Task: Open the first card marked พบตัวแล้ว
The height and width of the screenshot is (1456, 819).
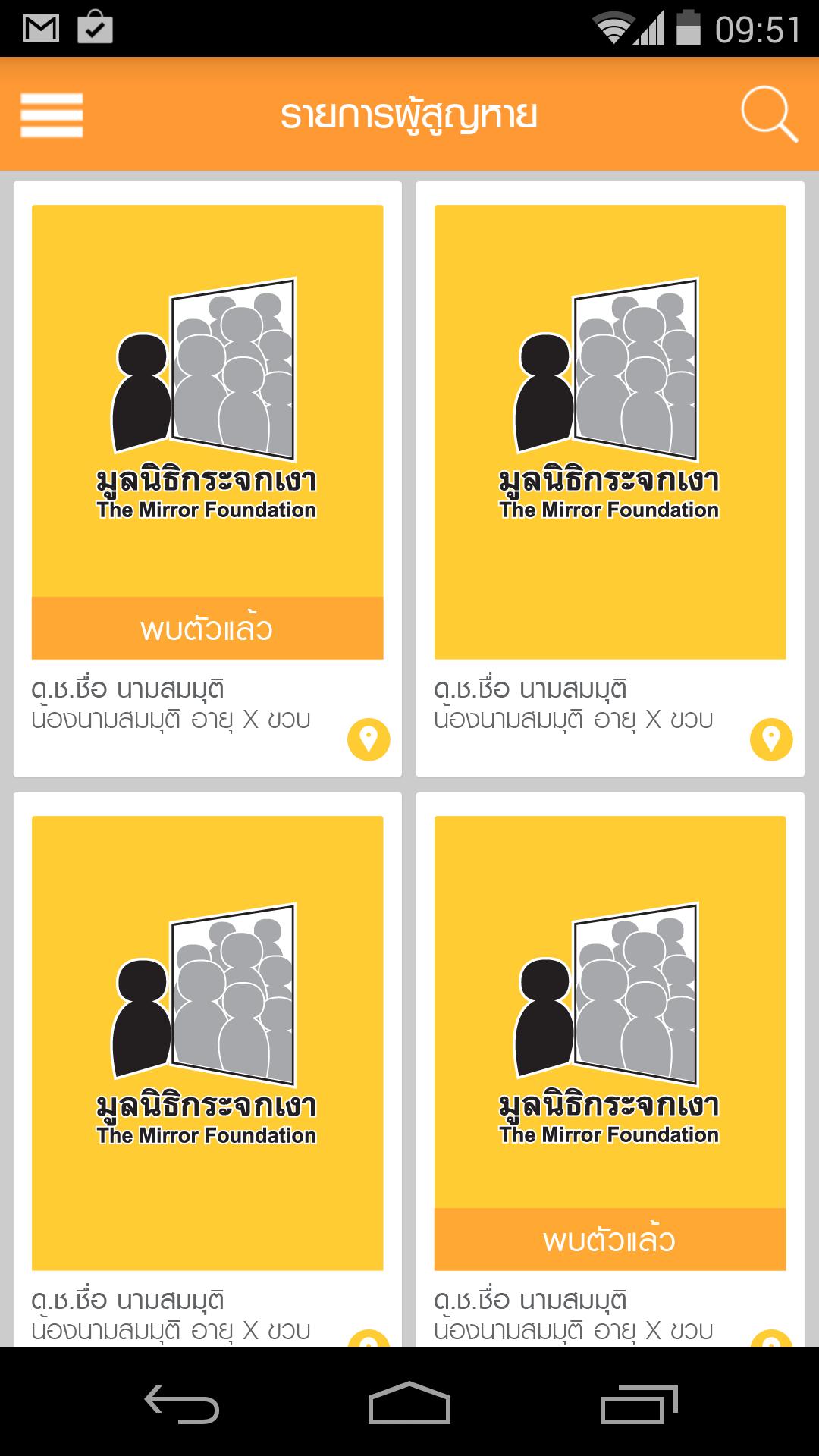Action: 207,432
